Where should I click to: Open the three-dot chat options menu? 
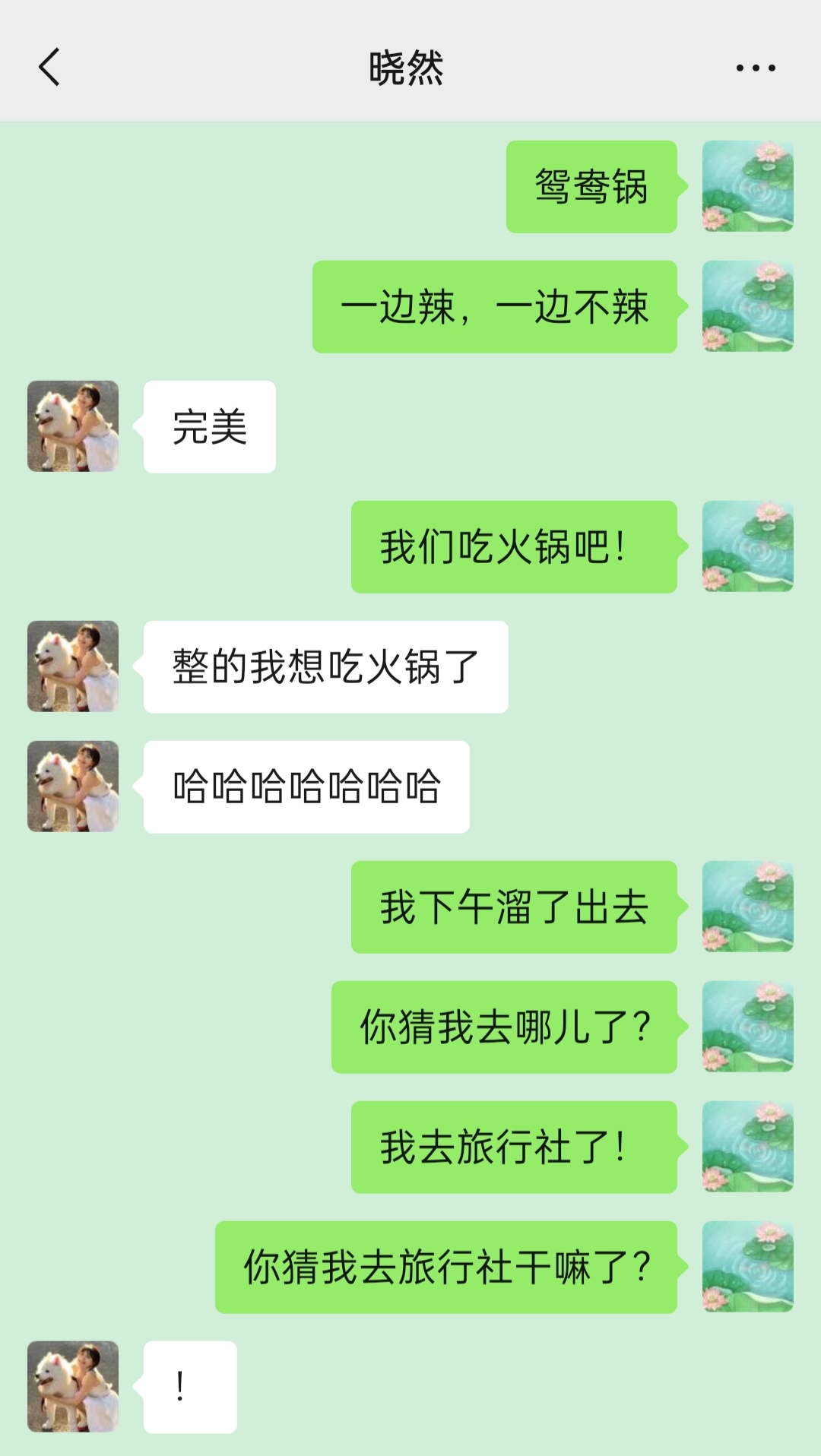point(755,68)
